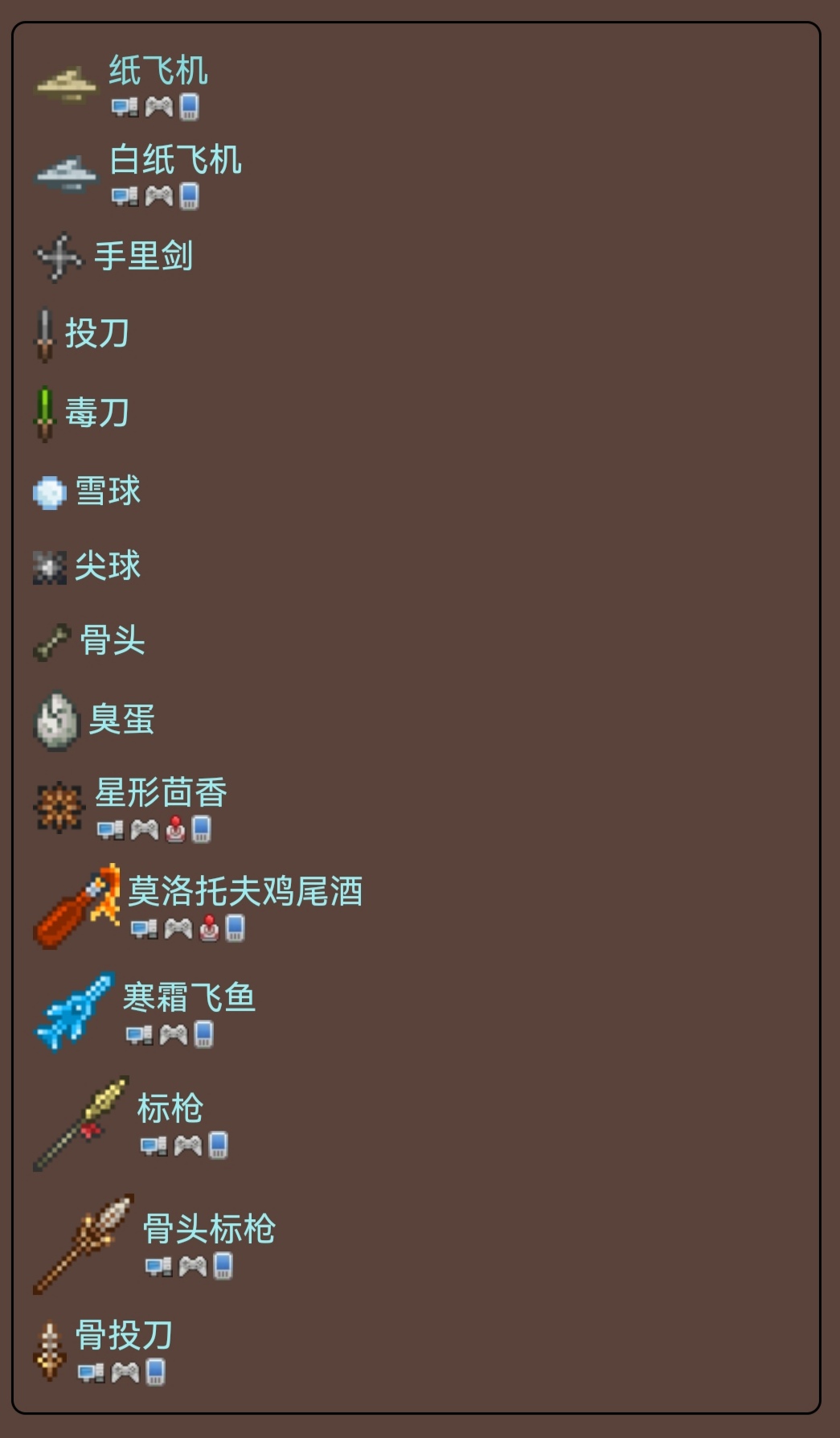Open the 纸飞机 link
Screen dimensions: 840x1438
pyautogui.click(x=158, y=71)
